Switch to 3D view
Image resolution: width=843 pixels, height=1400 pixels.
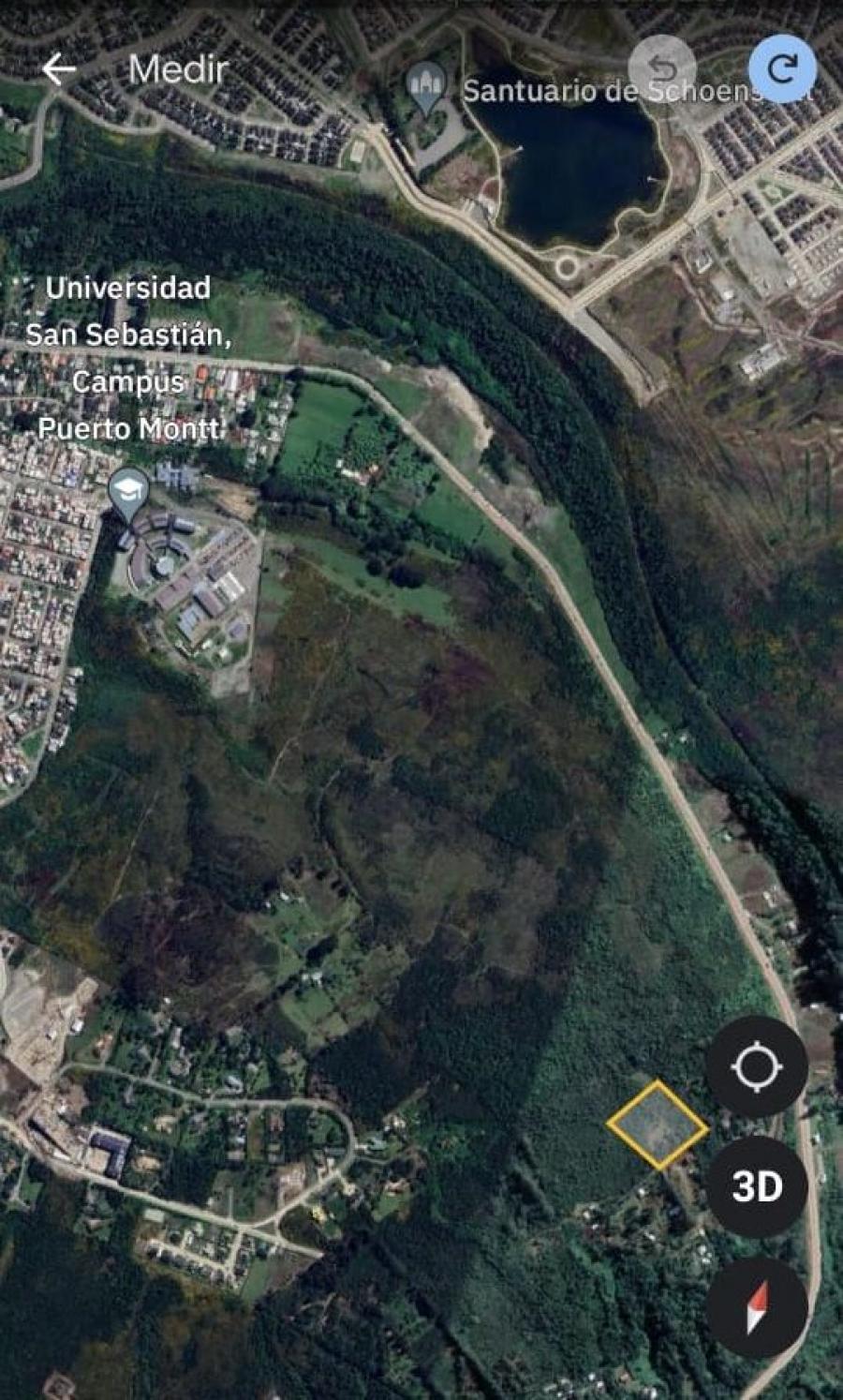tap(757, 1187)
